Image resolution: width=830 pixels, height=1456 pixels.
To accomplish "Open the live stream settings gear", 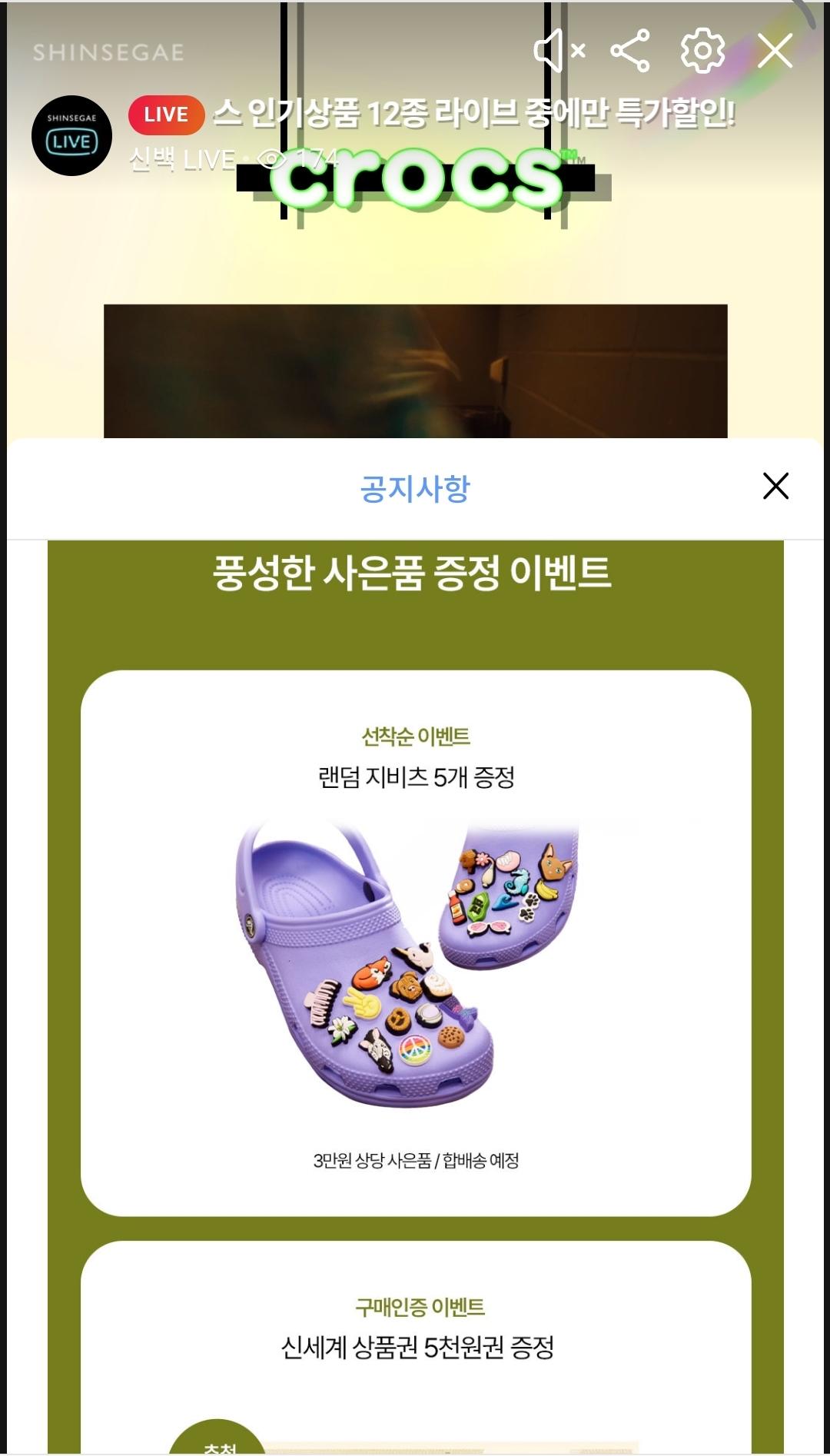I will click(x=702, y=52).
